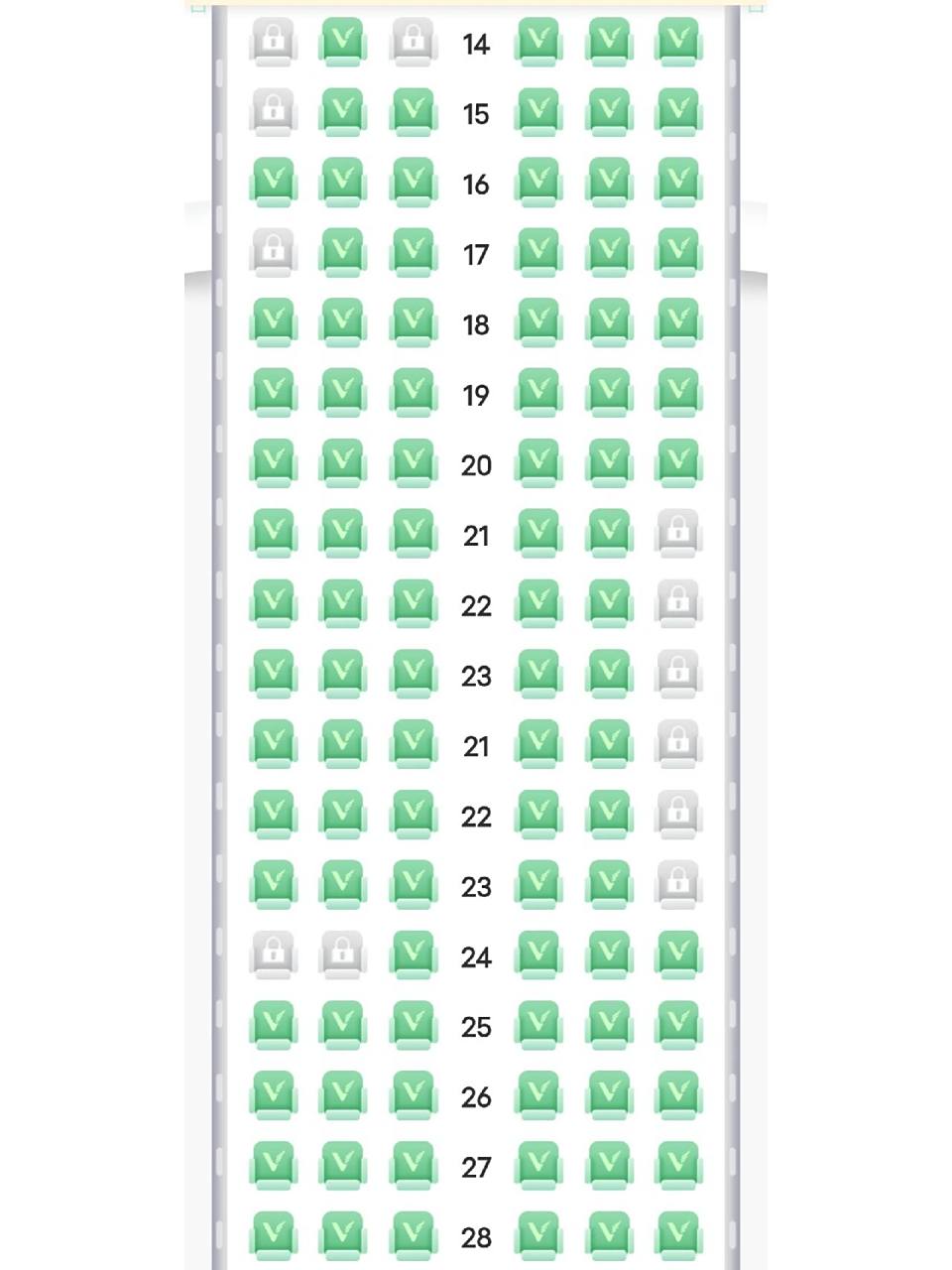Tap the locked leftmost seat in row 14
This screenshot has width=952, height=1270.
pos(273,43)
